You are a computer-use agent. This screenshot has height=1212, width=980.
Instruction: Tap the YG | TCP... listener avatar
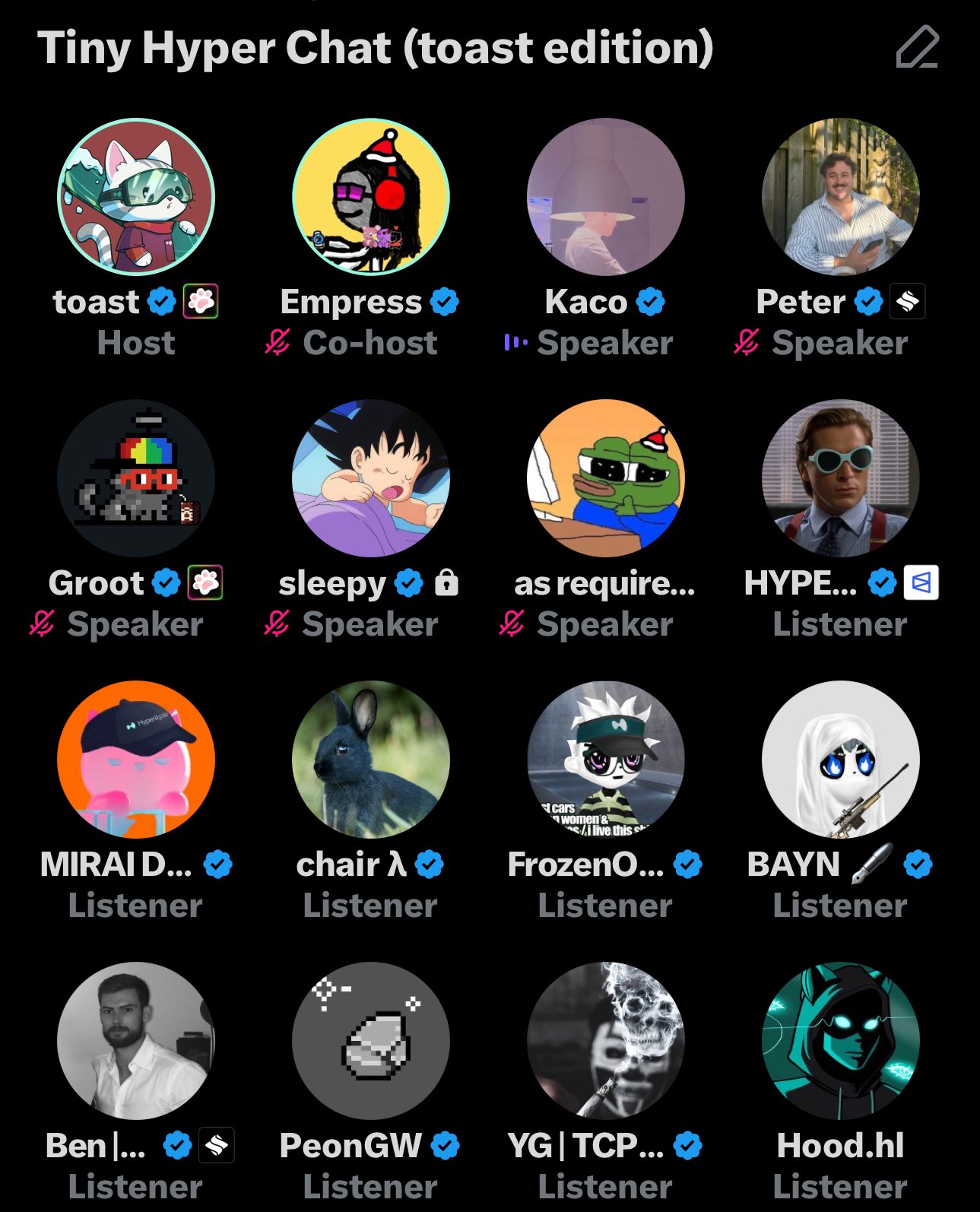tap(606, 1041)
